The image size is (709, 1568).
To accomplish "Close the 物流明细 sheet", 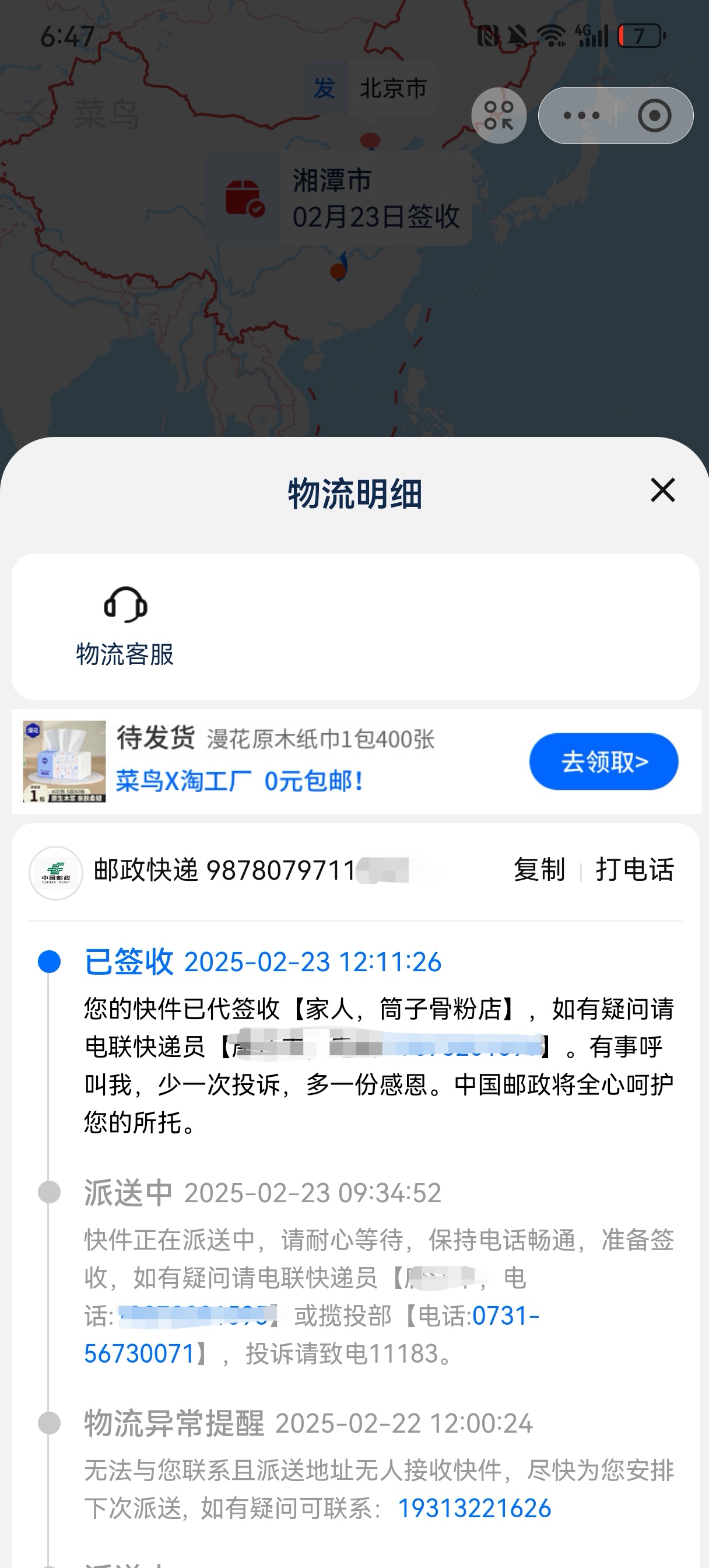I will (x=663, y=490).
